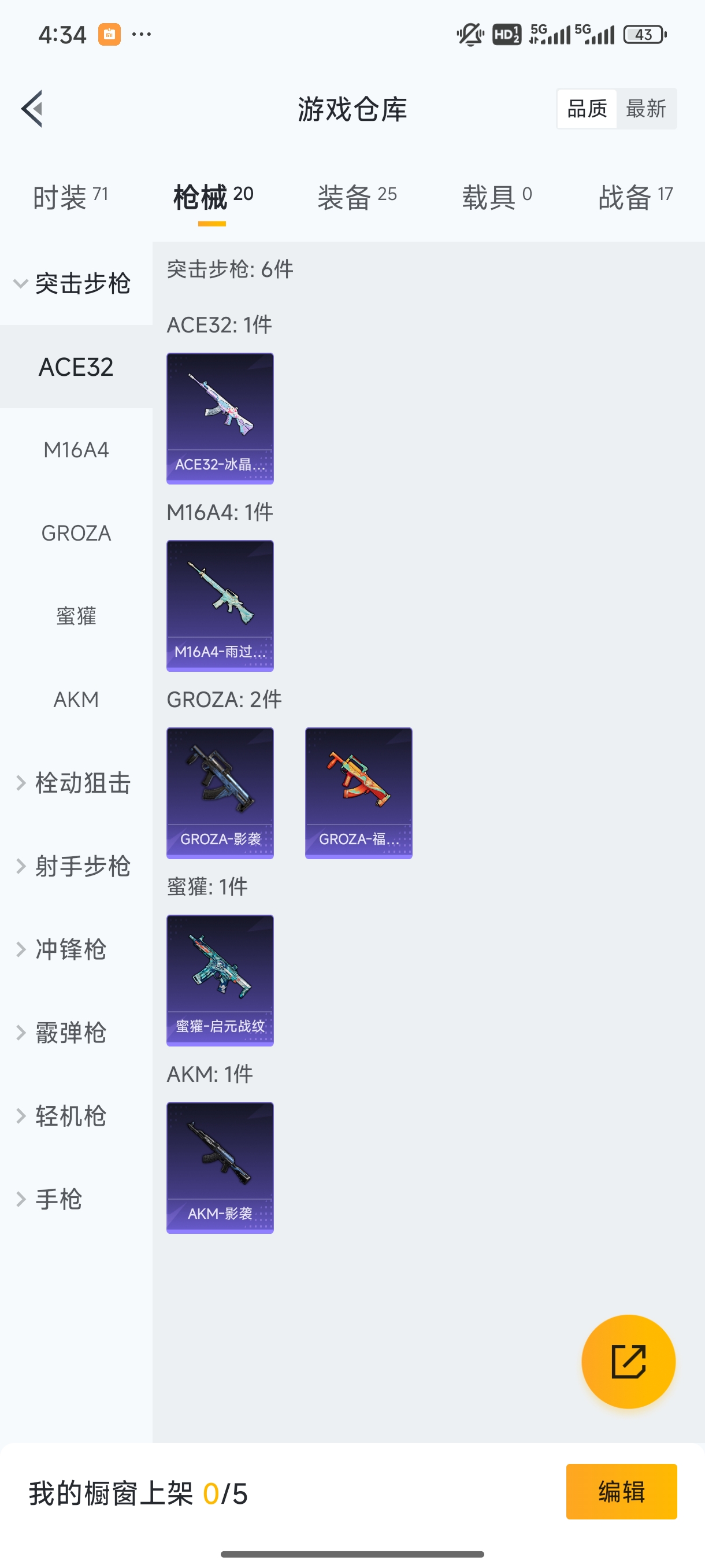Open the GROZA-影袭 skin card
The image size is (705, 1568).
tap(220, 793)
